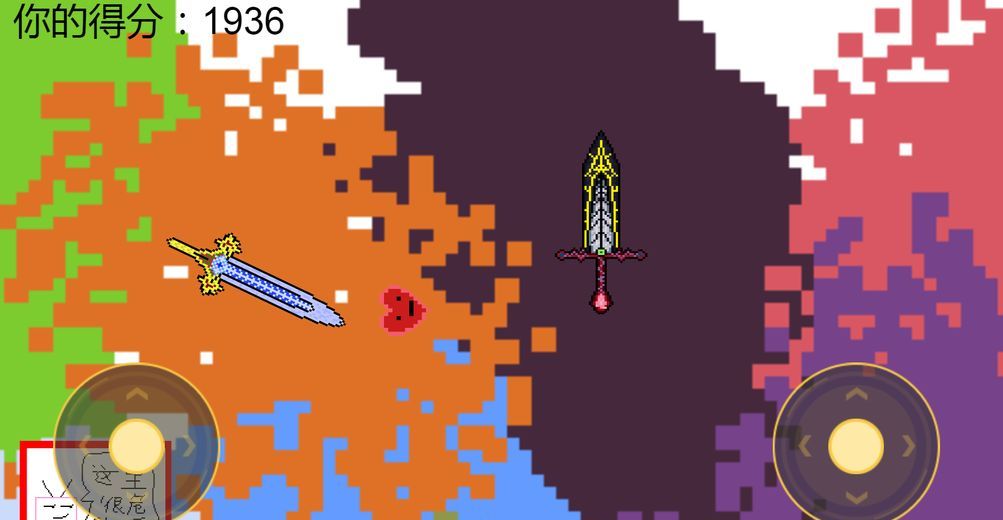Tap the left arrow on right joystick
1003x520 pixels.
tap(804, 446)
